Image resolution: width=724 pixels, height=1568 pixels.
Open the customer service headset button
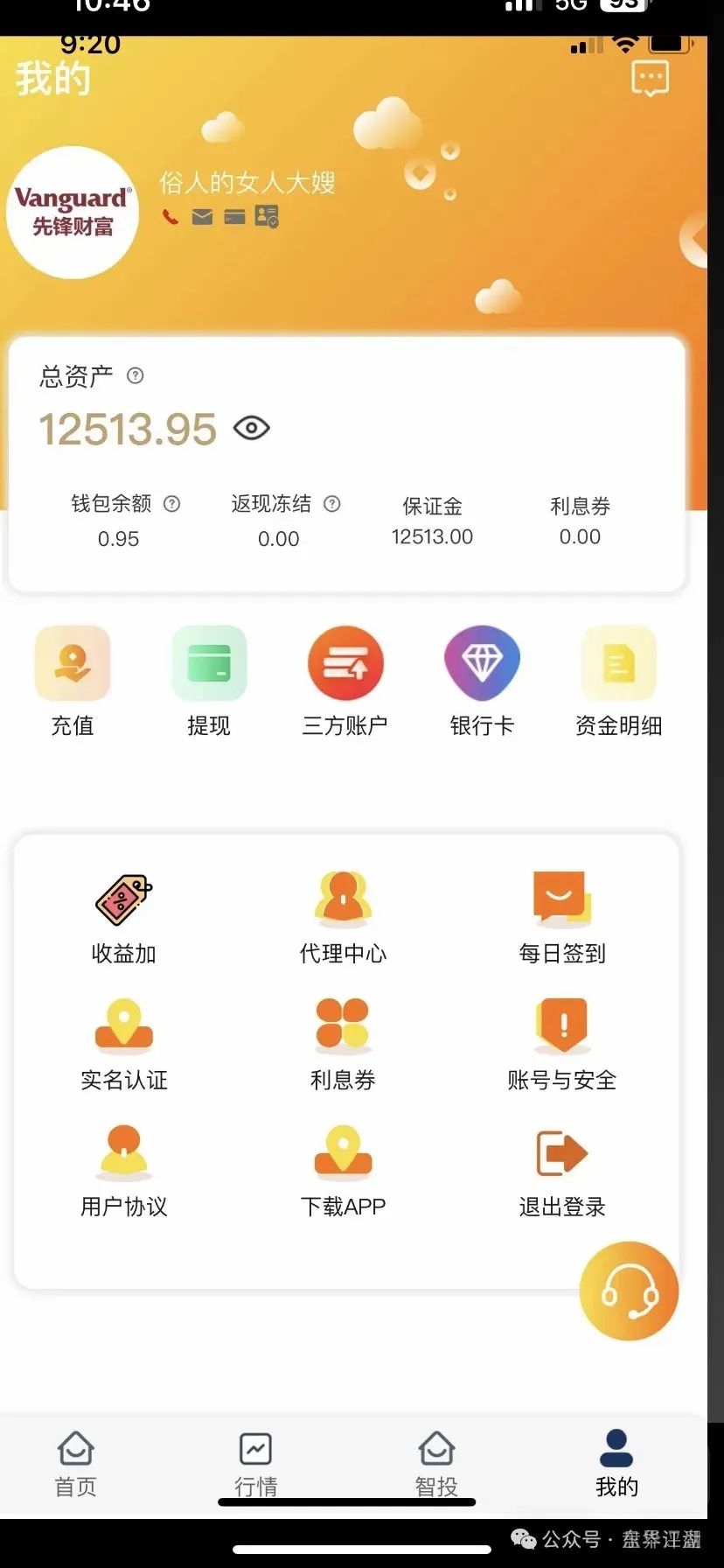pos(628,1292)
